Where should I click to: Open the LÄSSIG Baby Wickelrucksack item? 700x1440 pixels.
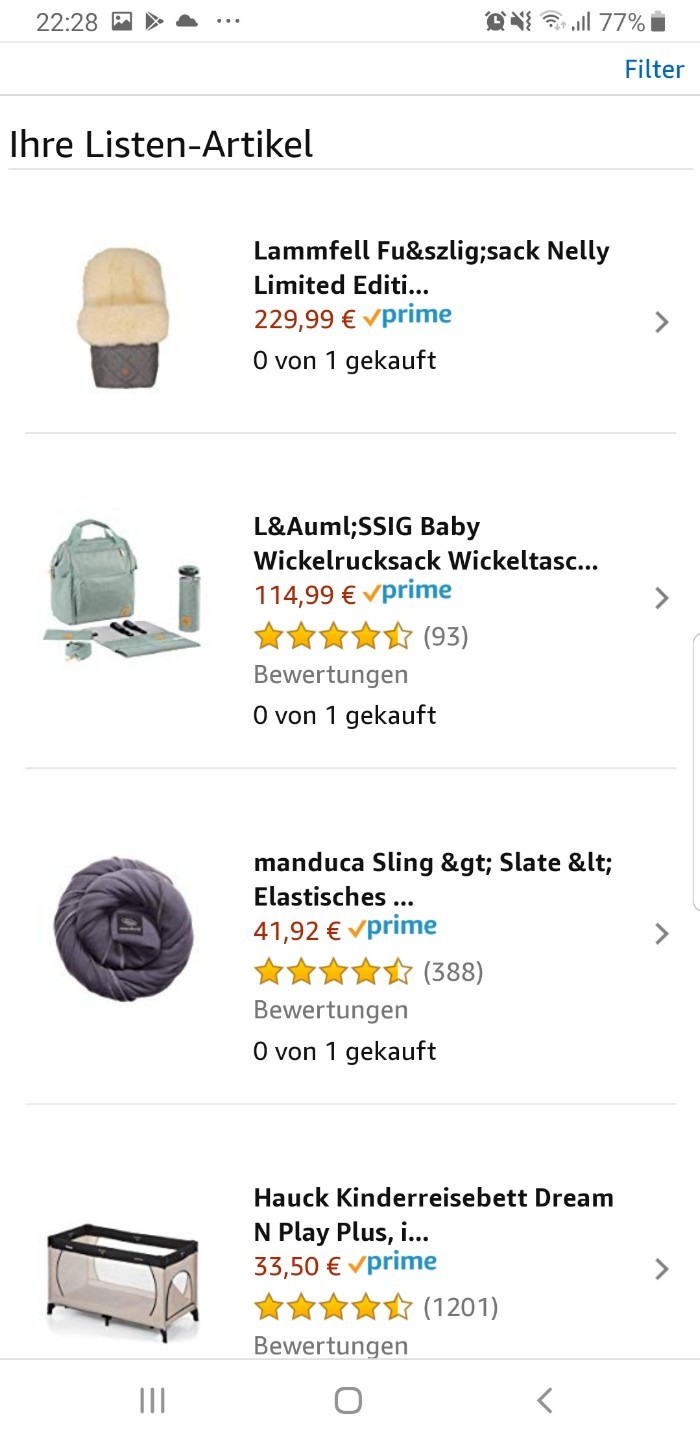350,601
